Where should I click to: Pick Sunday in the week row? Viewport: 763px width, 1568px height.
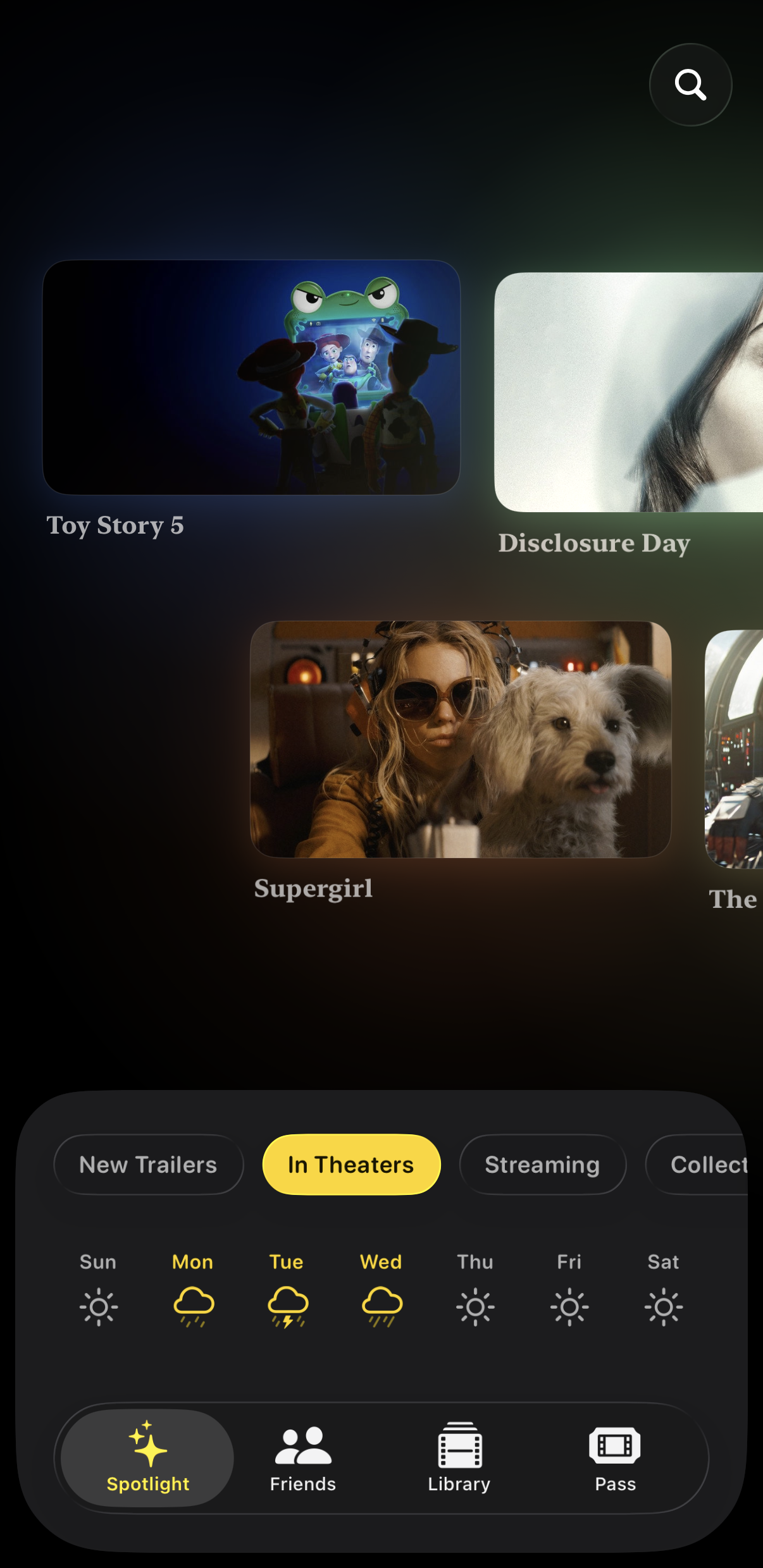click(x=98, y=1289)
